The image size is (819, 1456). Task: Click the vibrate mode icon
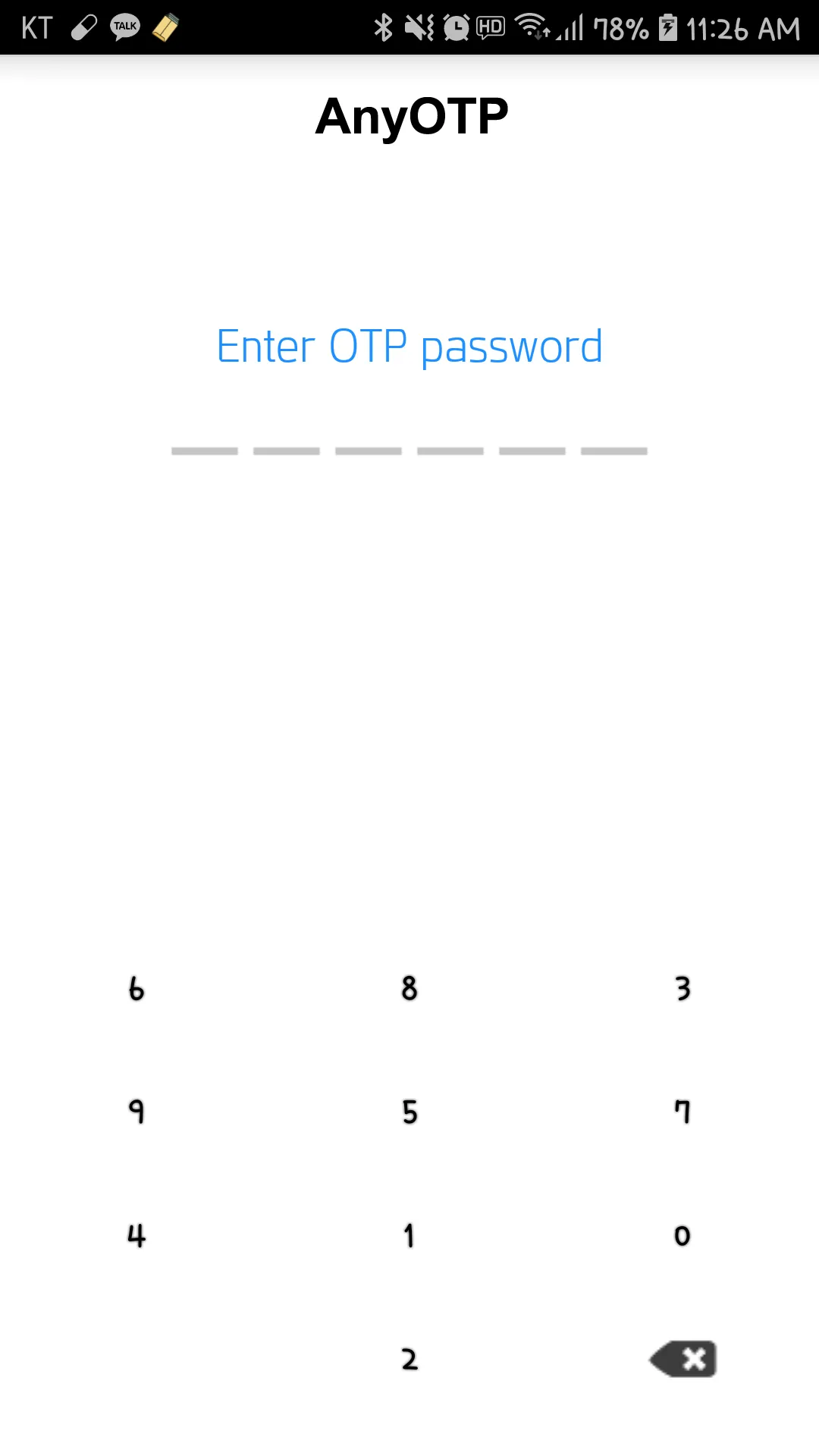tap(419, 27)
